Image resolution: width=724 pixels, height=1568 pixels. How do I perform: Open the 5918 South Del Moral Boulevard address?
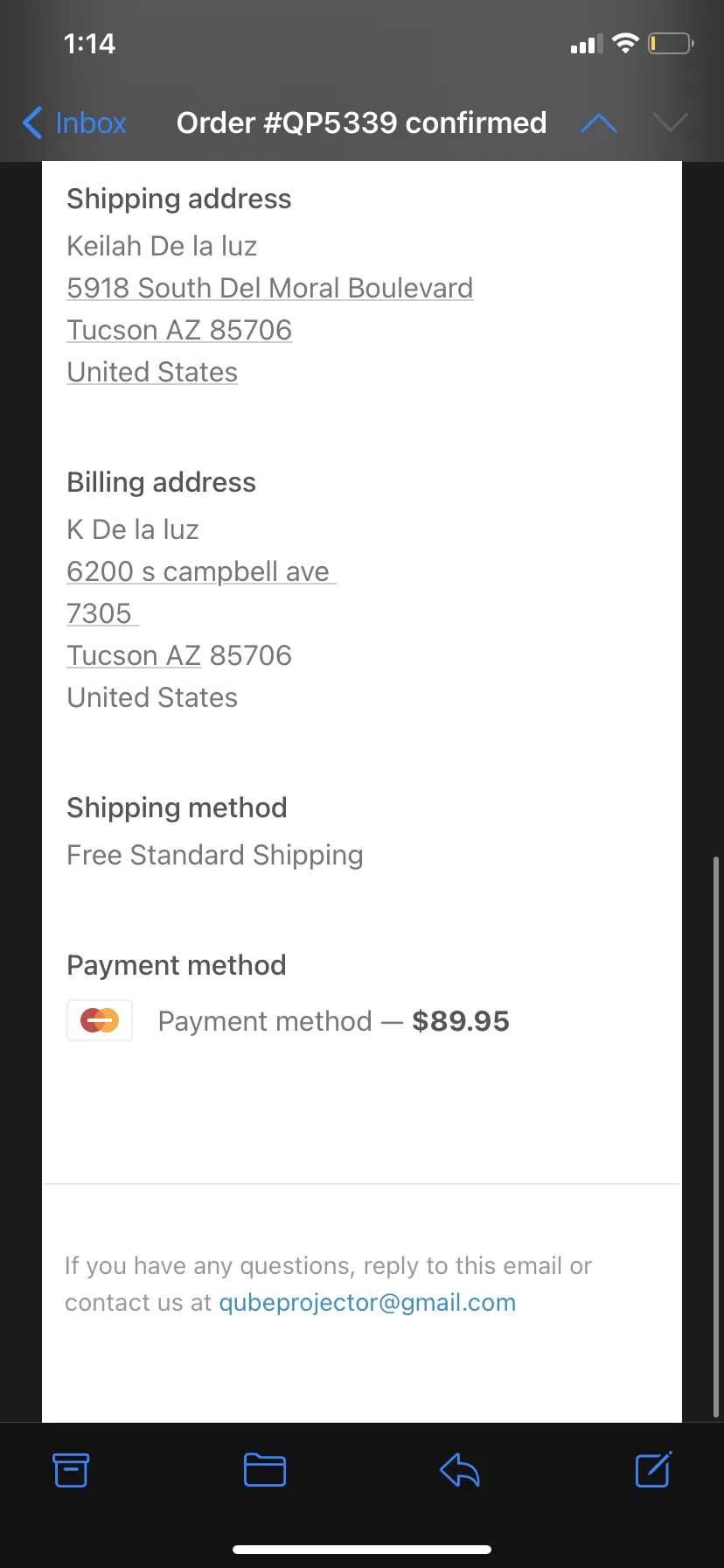click(270, 288)
